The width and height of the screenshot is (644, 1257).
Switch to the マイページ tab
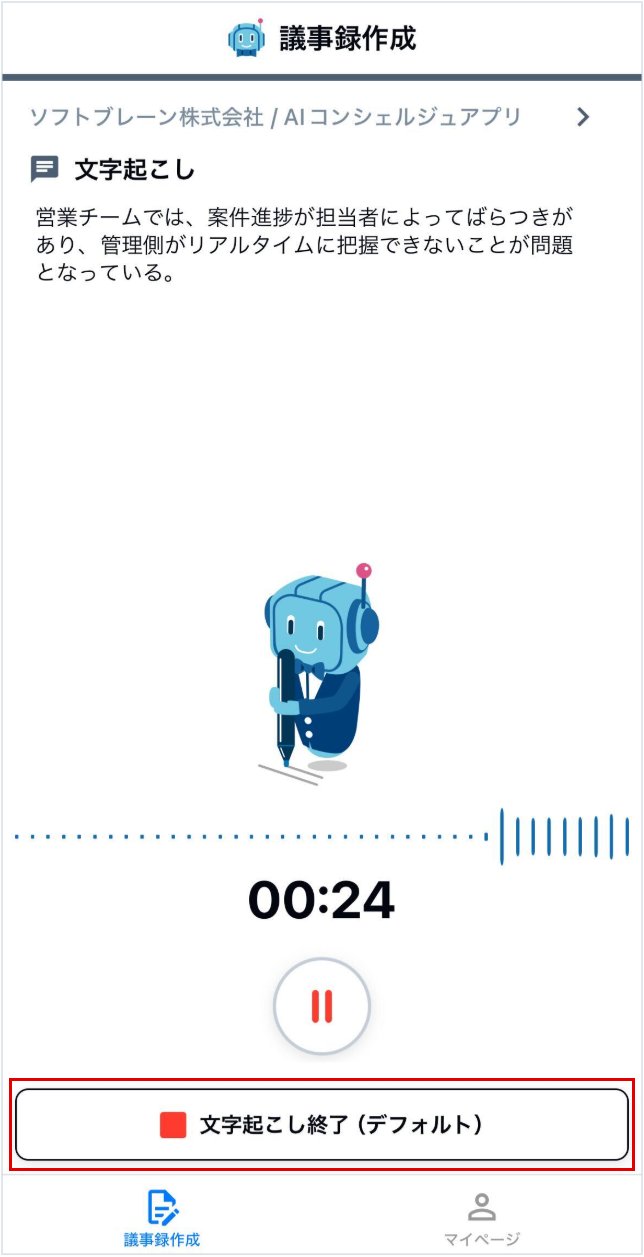pos(482,1216)
